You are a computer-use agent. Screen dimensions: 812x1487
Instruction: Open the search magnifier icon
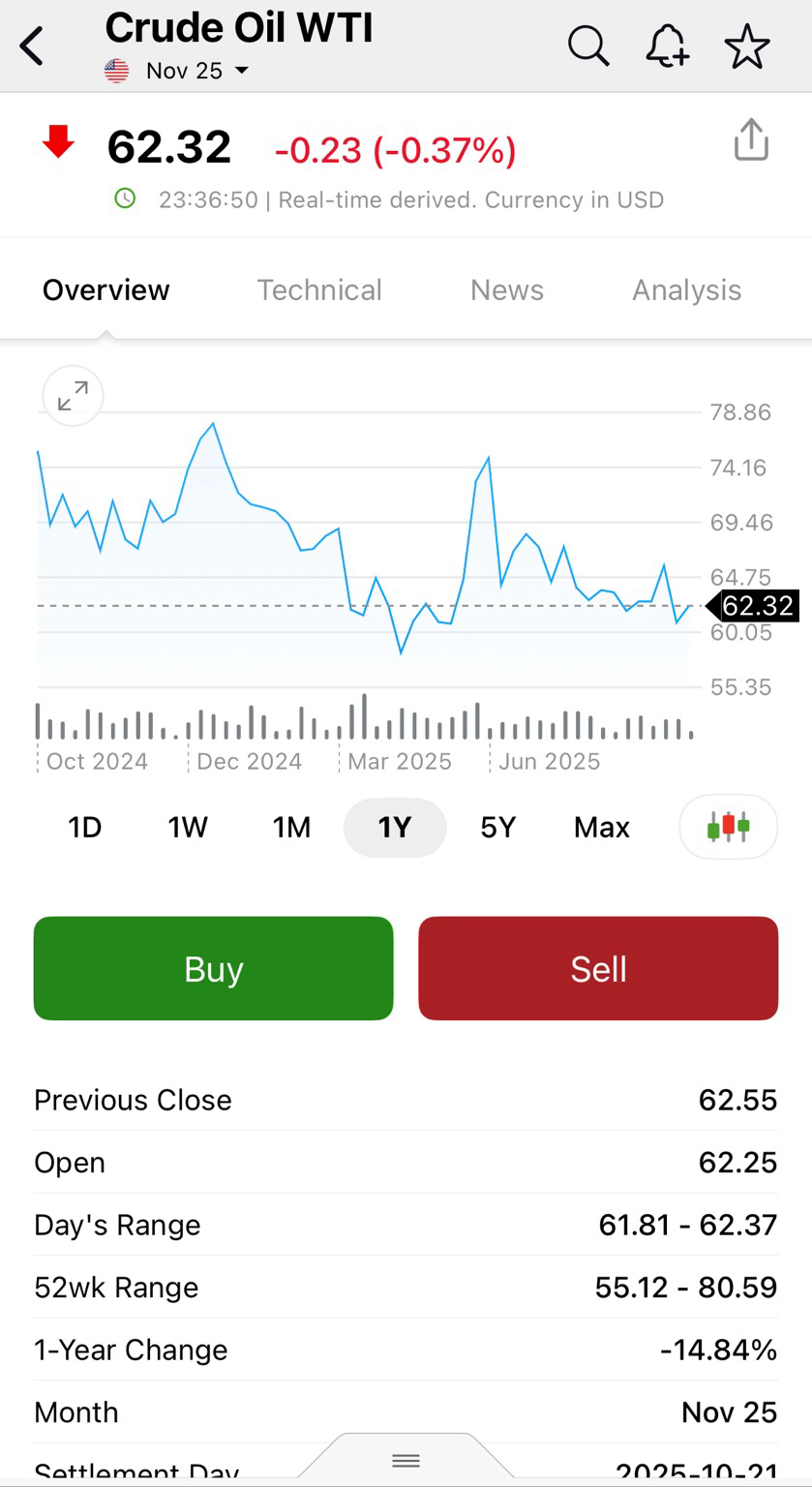pyautogui.click(x=587, y=46)
